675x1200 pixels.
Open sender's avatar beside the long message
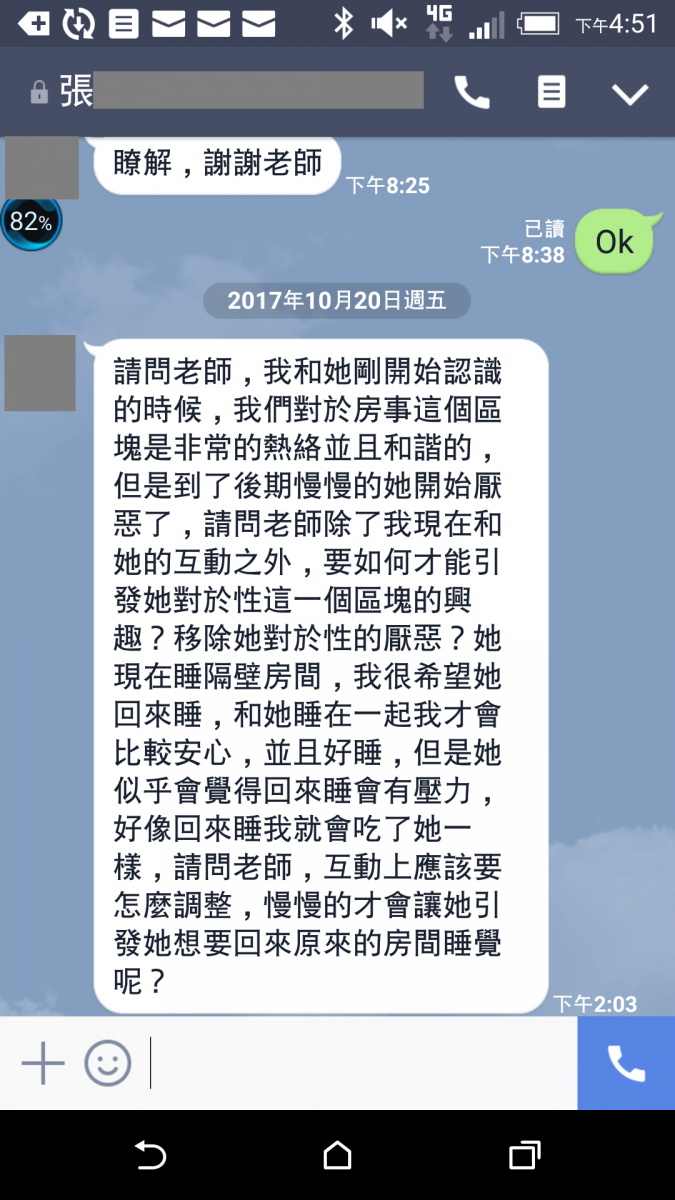40,373
